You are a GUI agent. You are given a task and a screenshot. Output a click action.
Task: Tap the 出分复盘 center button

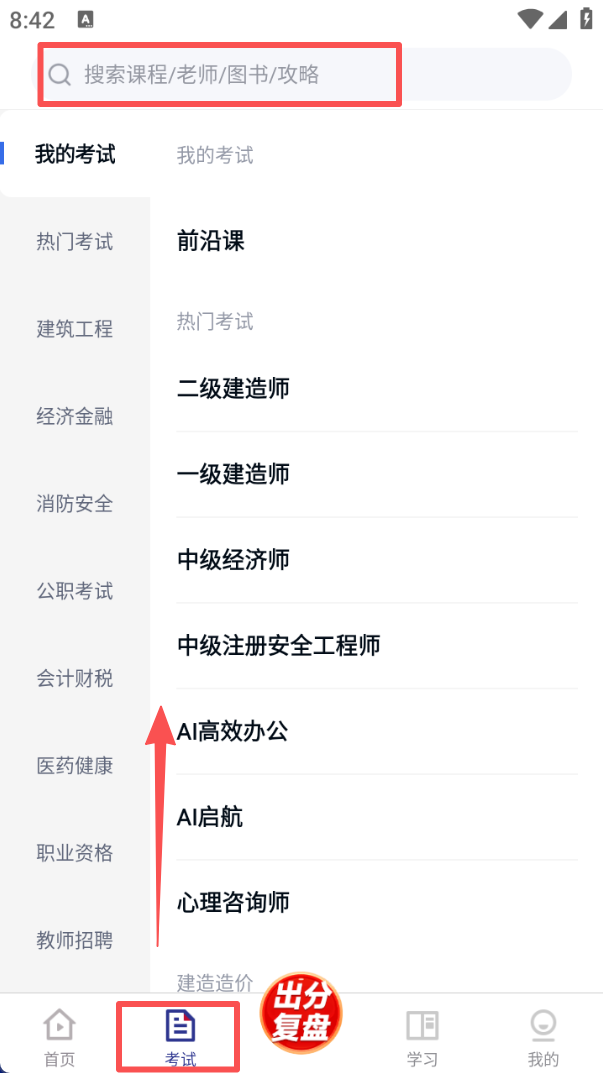point(301,1016)
